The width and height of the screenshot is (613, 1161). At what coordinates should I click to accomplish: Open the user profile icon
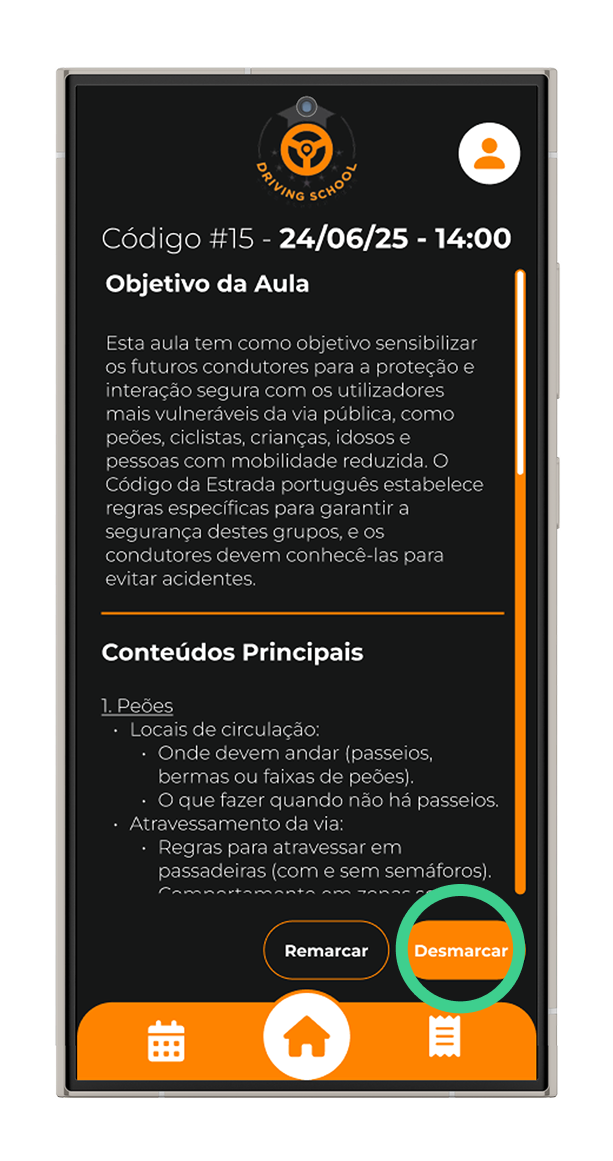[489, 153]
